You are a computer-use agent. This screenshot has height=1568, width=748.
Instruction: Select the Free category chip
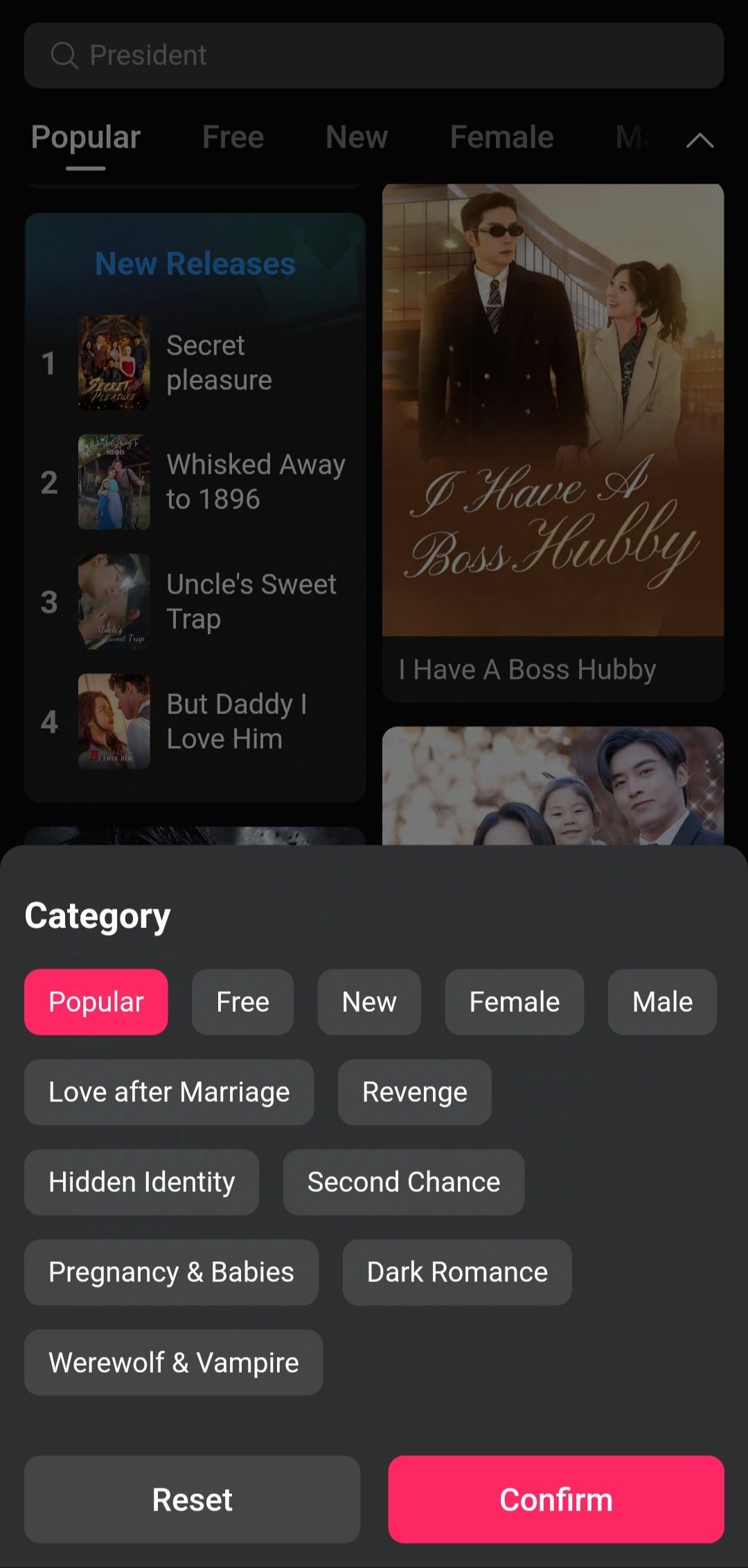coord(242,1001)
